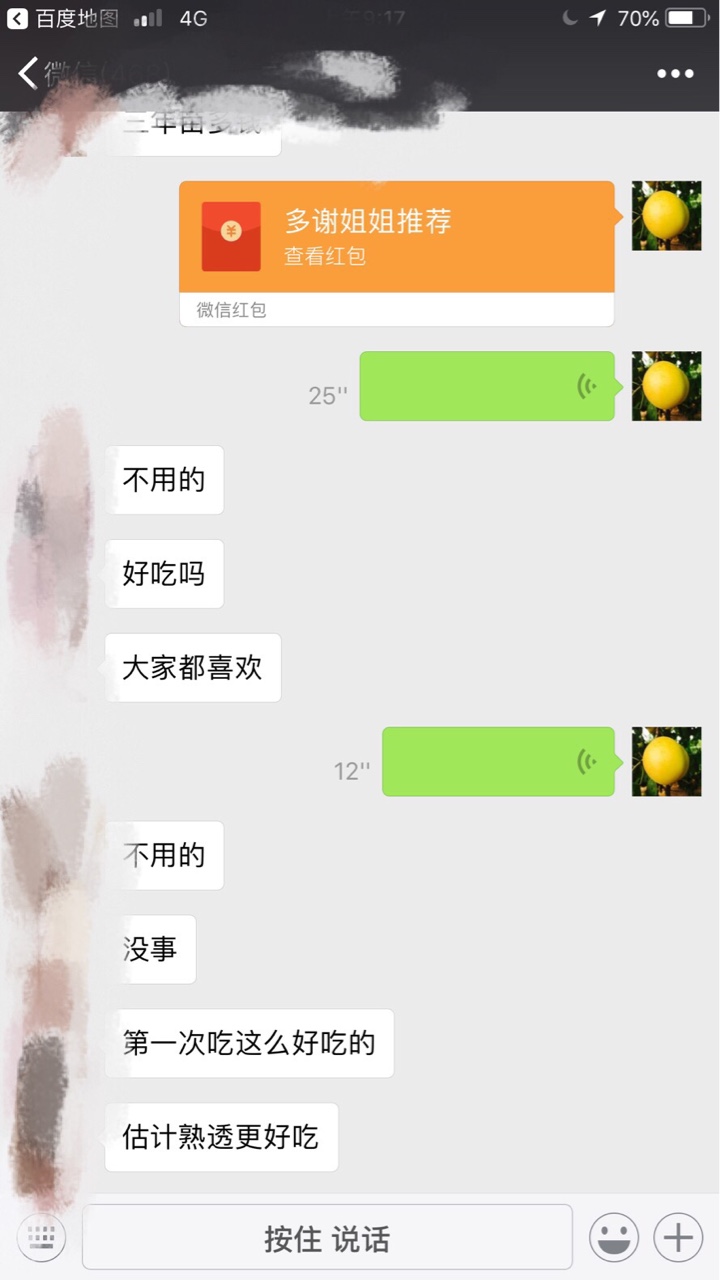Open the red packet 多谢姐姐推荐
The height and width of the screenshot is (1280, 720).
396,237
